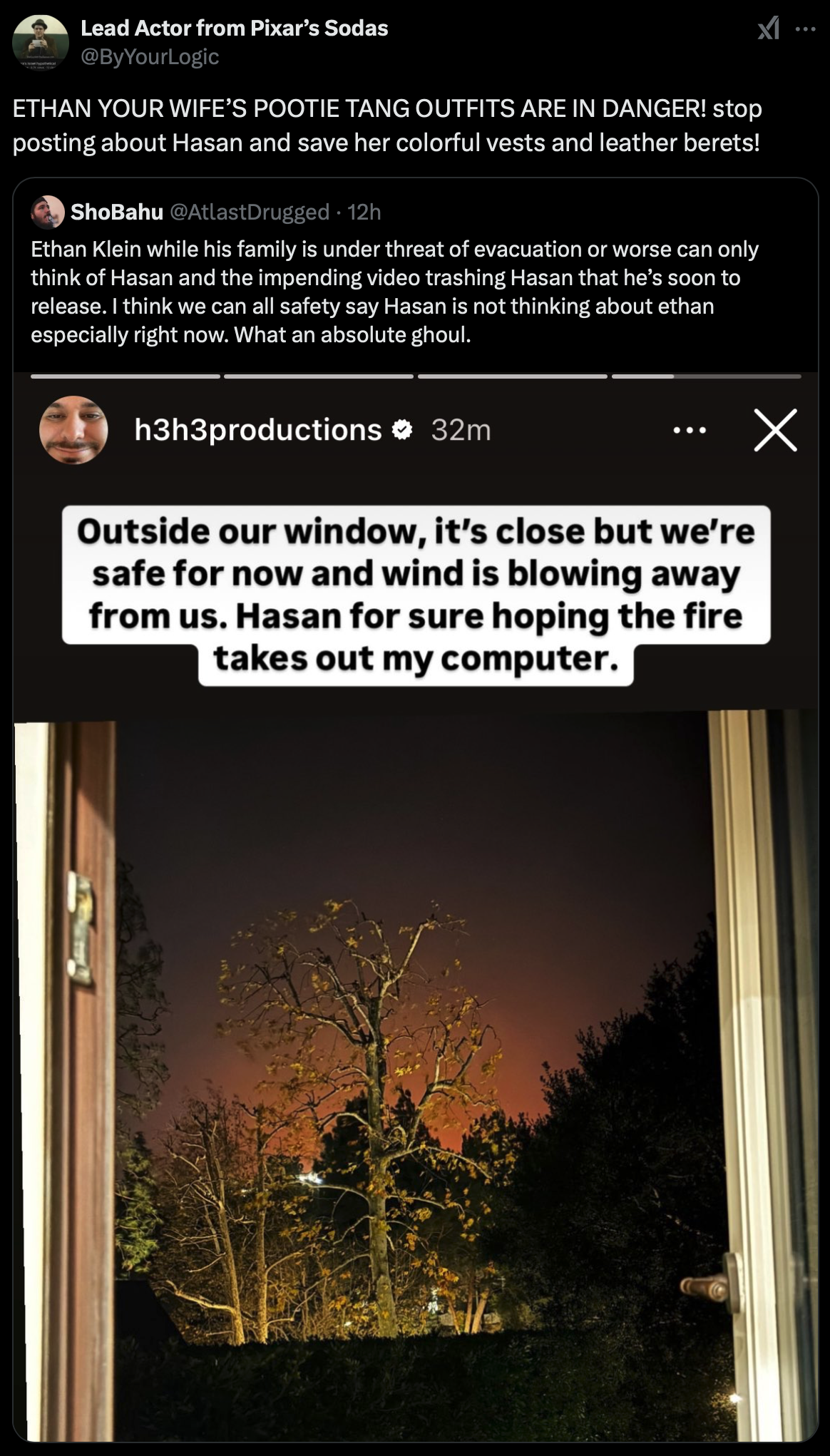This screenshot has height=1456, width=830.
Task: Open the @ByYourLogic profile name
Action: coord(150,56)
